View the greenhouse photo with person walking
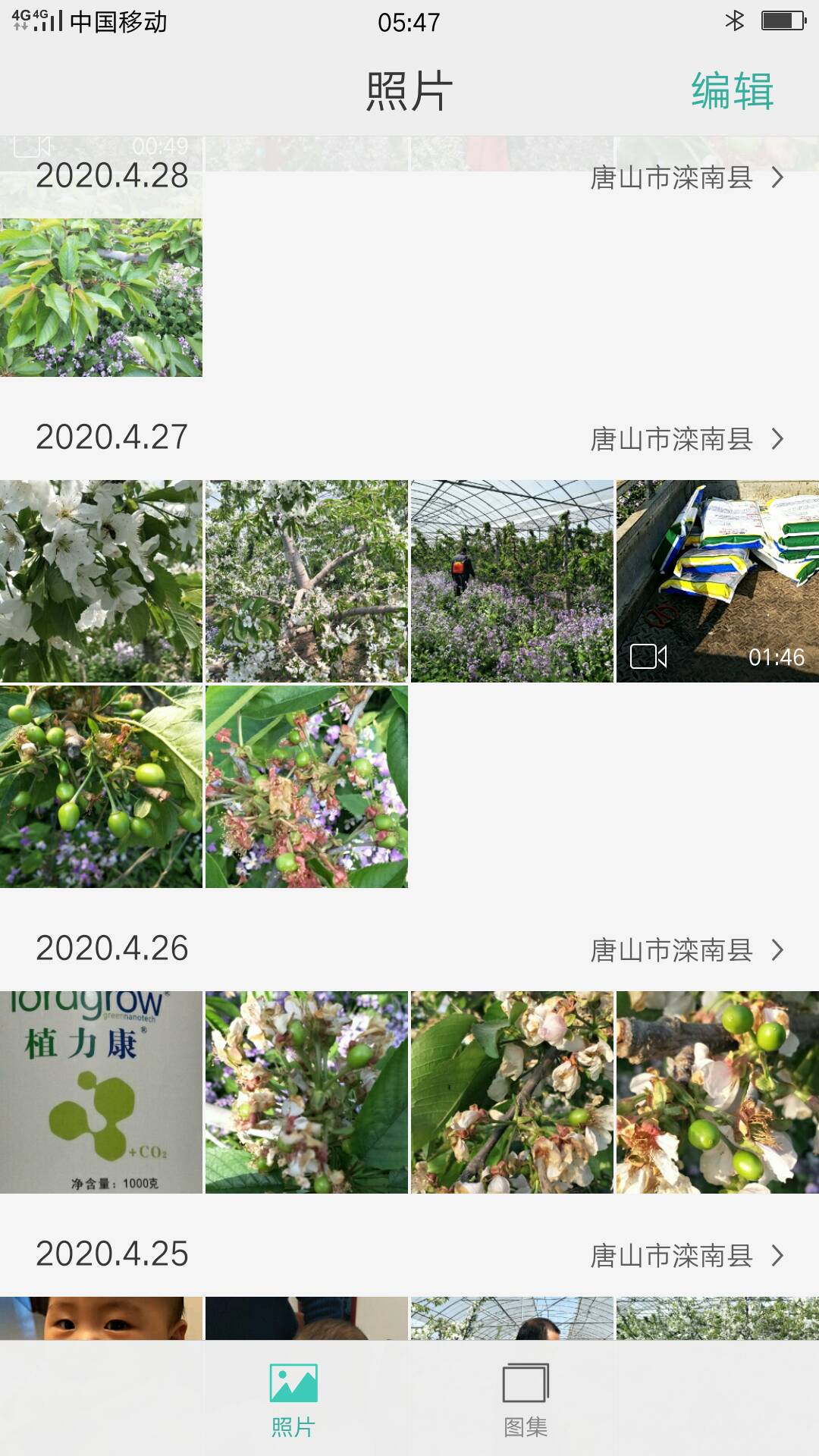The height and width of the screenshot is (1456, 819). coord(512,581)
